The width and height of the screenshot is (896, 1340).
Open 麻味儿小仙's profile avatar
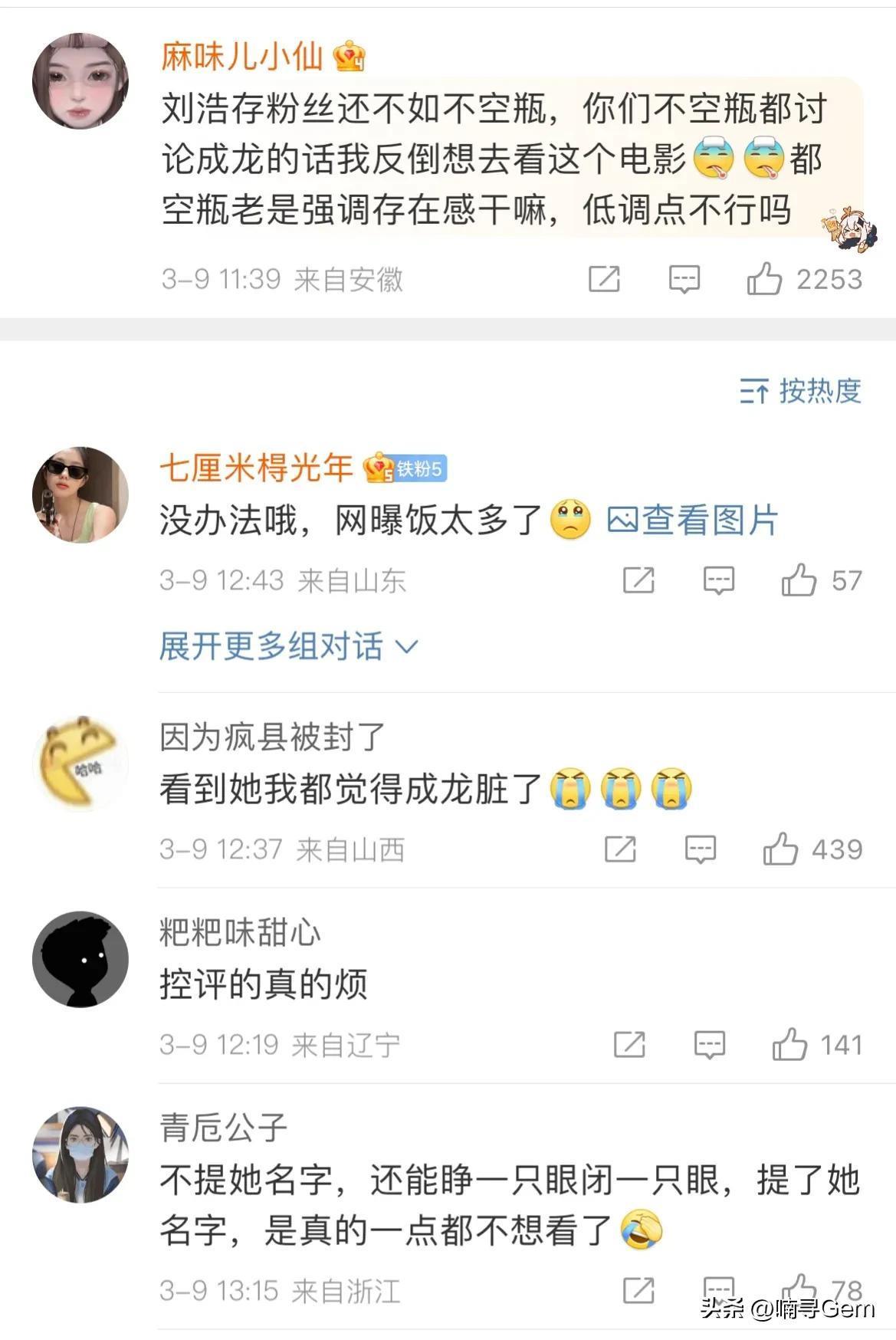click(x=80, y=80)
